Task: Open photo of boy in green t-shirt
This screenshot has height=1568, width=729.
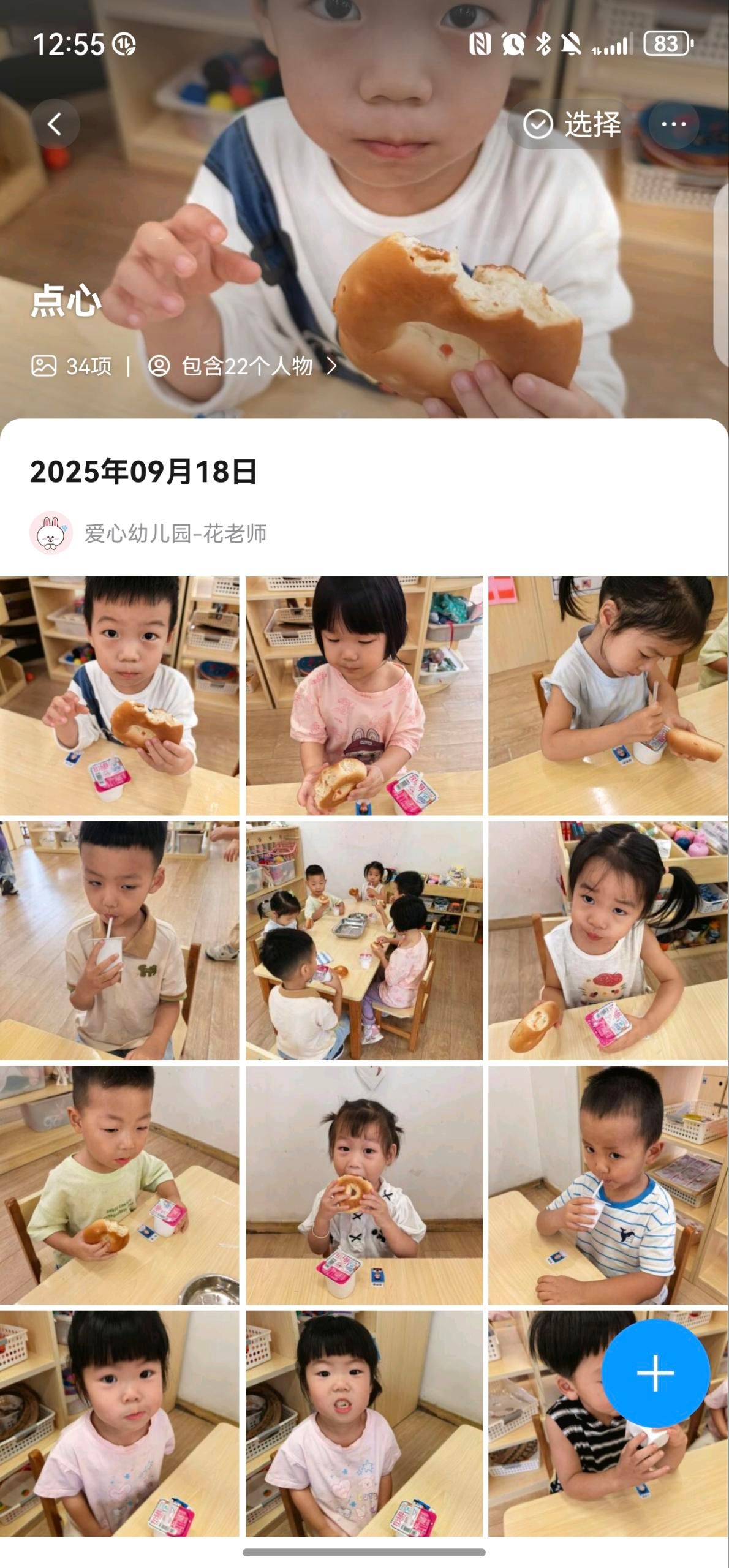Action: pyautogui.click(x=119, y=1185)
